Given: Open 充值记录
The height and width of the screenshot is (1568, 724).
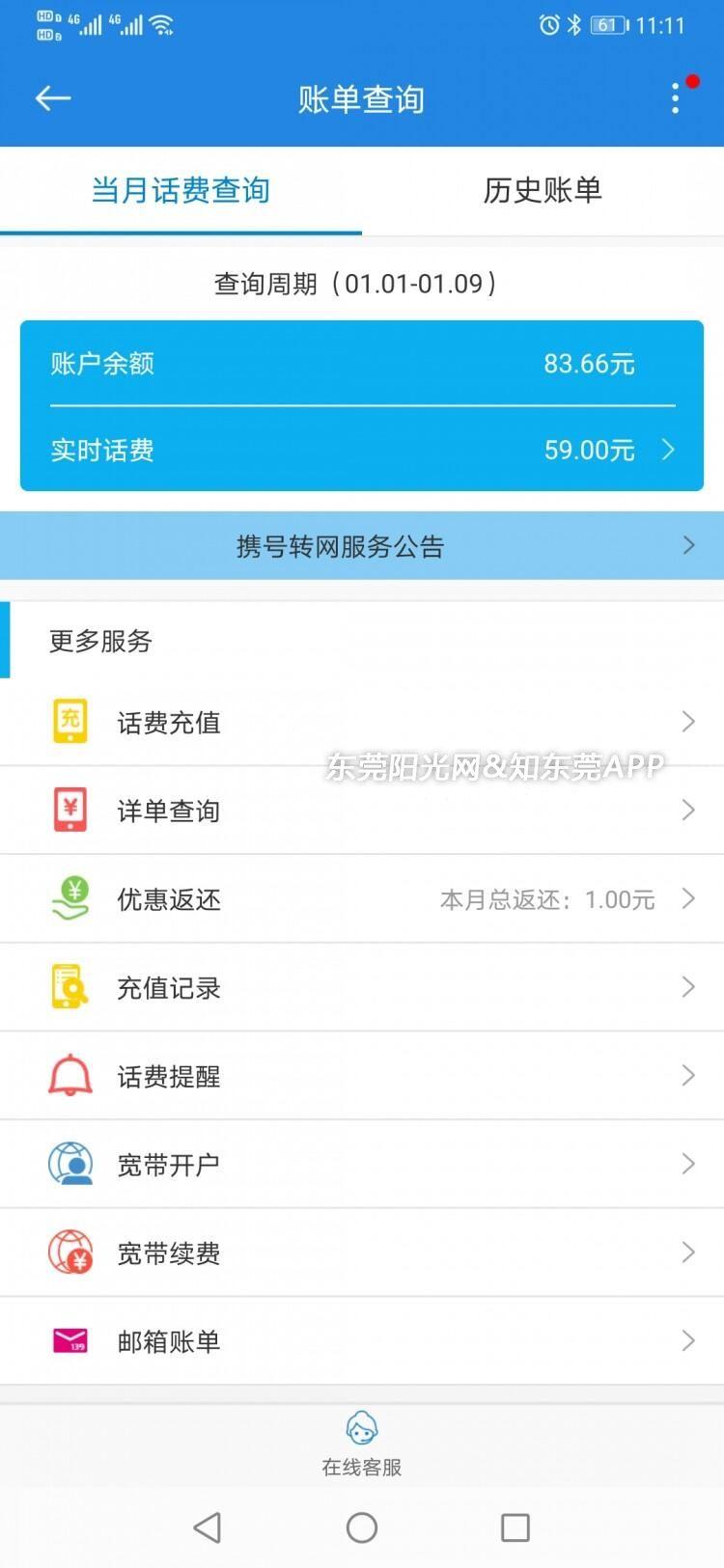Looking at the screenshot, I should [362, 987].
